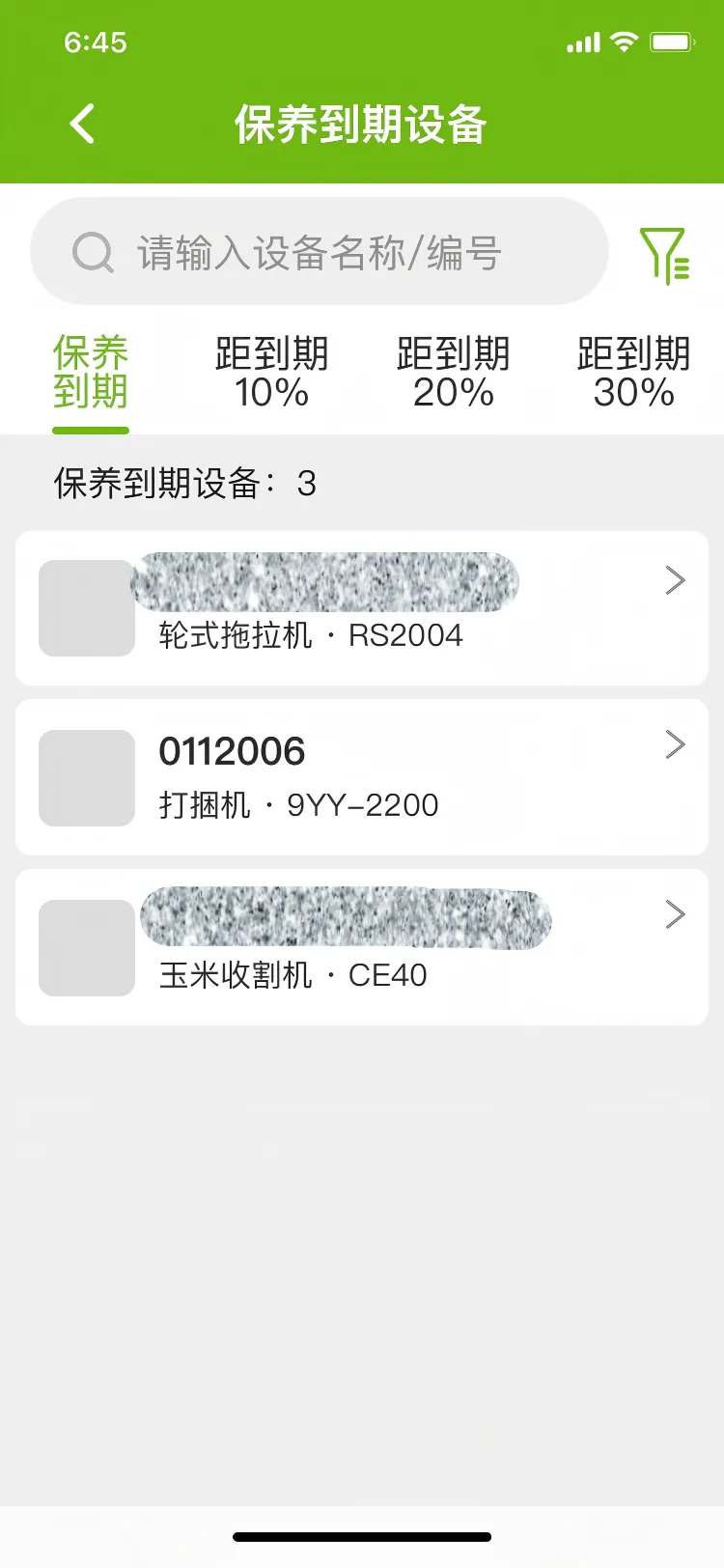Switch to the 距到期30% tab
Screen dimensions: 724x1568
pyautogui.click(x=633, y=373)
